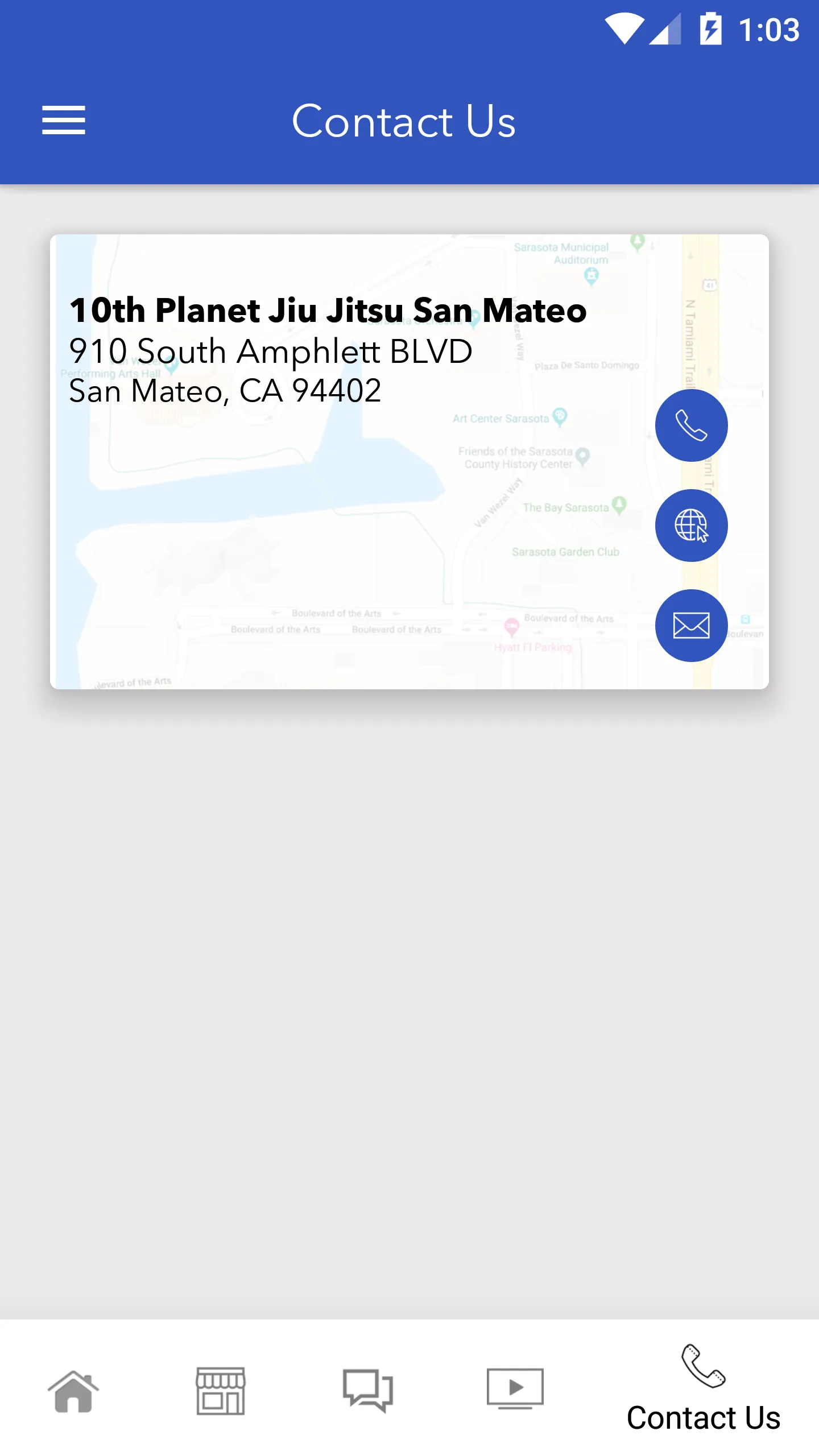The width and height of the screenshot is (819, 1456).
Task: Go to the Home tab
Action: (x=73, y=1391)
